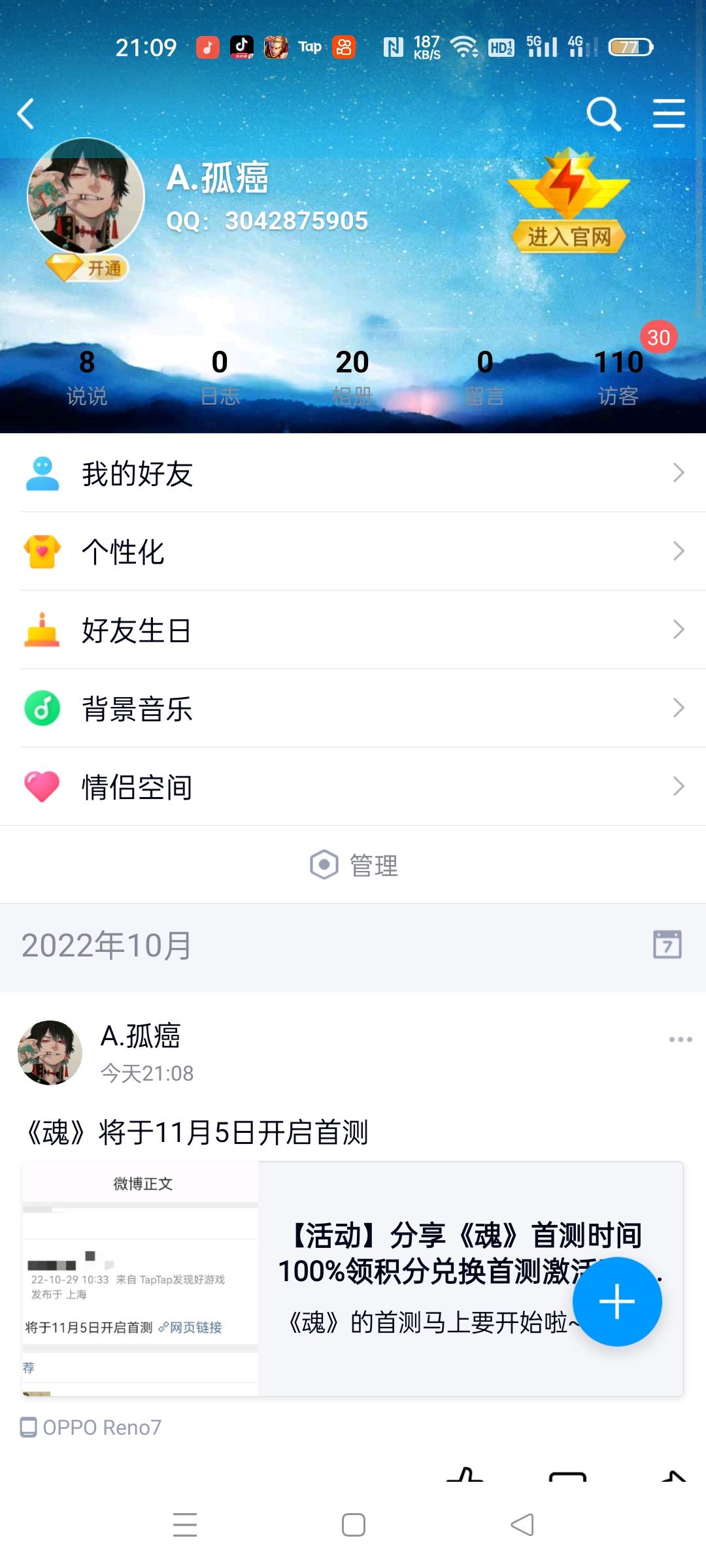
Task: View 好友生日 friend birthdays
Action: 353,630
